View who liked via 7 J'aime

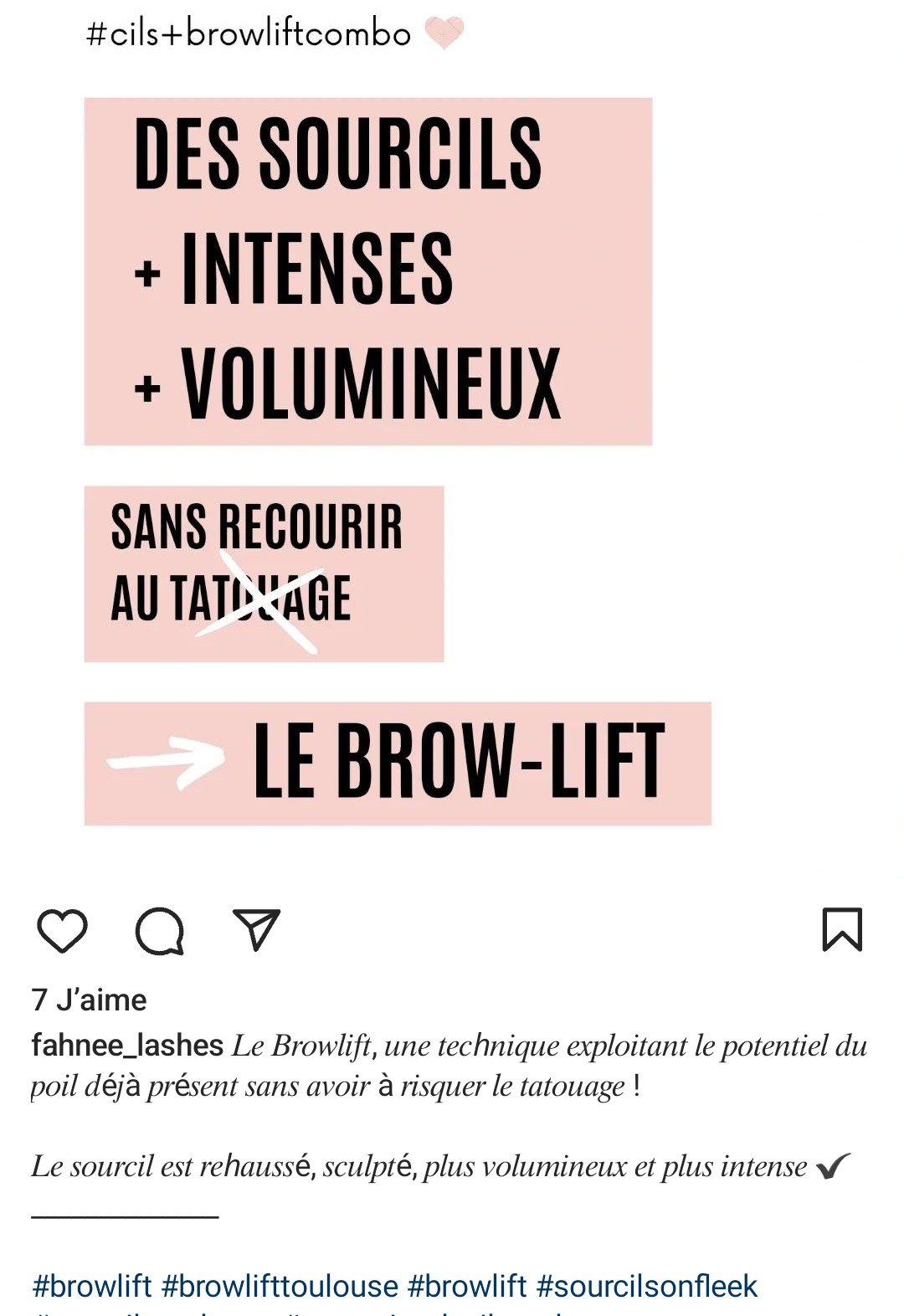coord(89,1000)
